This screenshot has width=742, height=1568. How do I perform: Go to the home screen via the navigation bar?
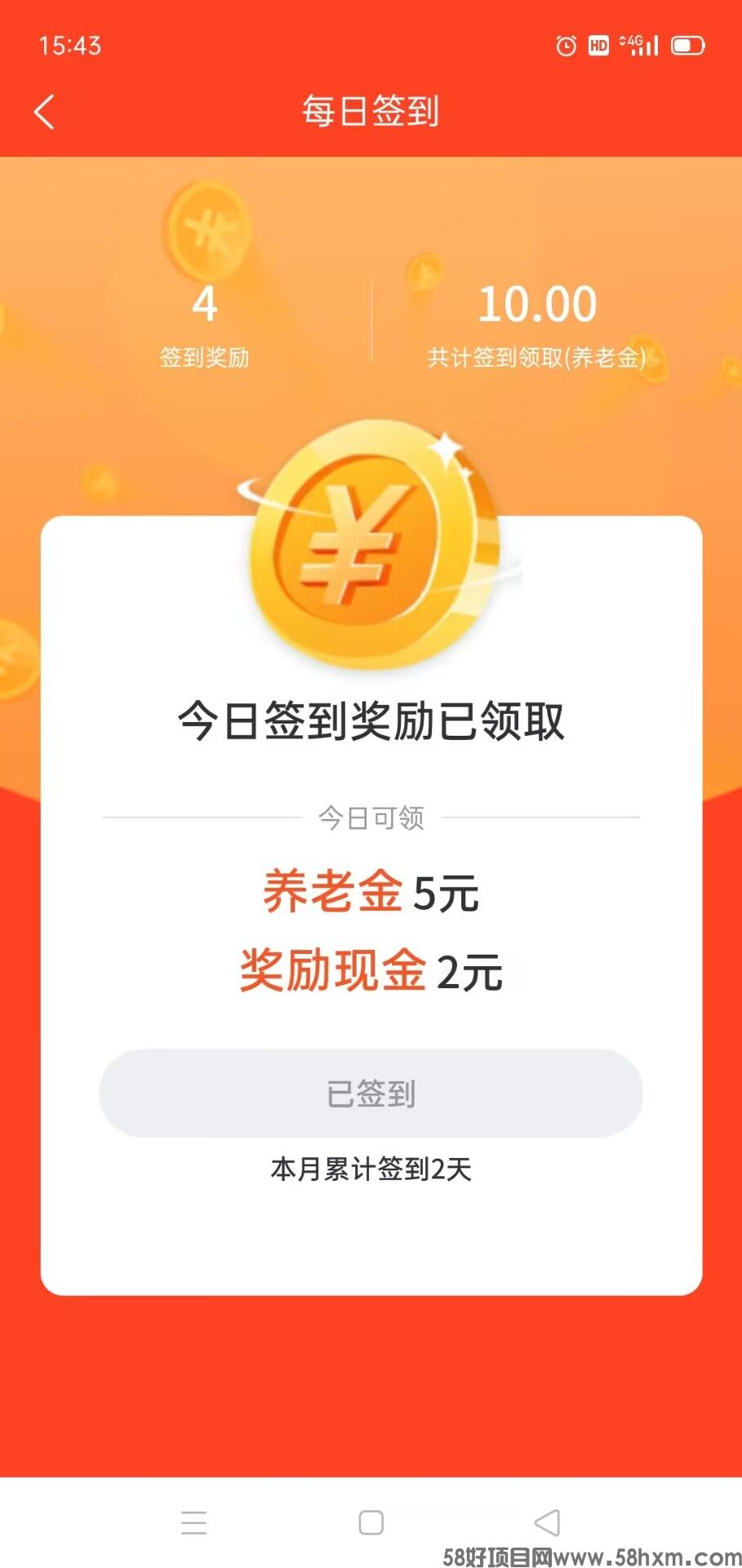point(371,1522)
